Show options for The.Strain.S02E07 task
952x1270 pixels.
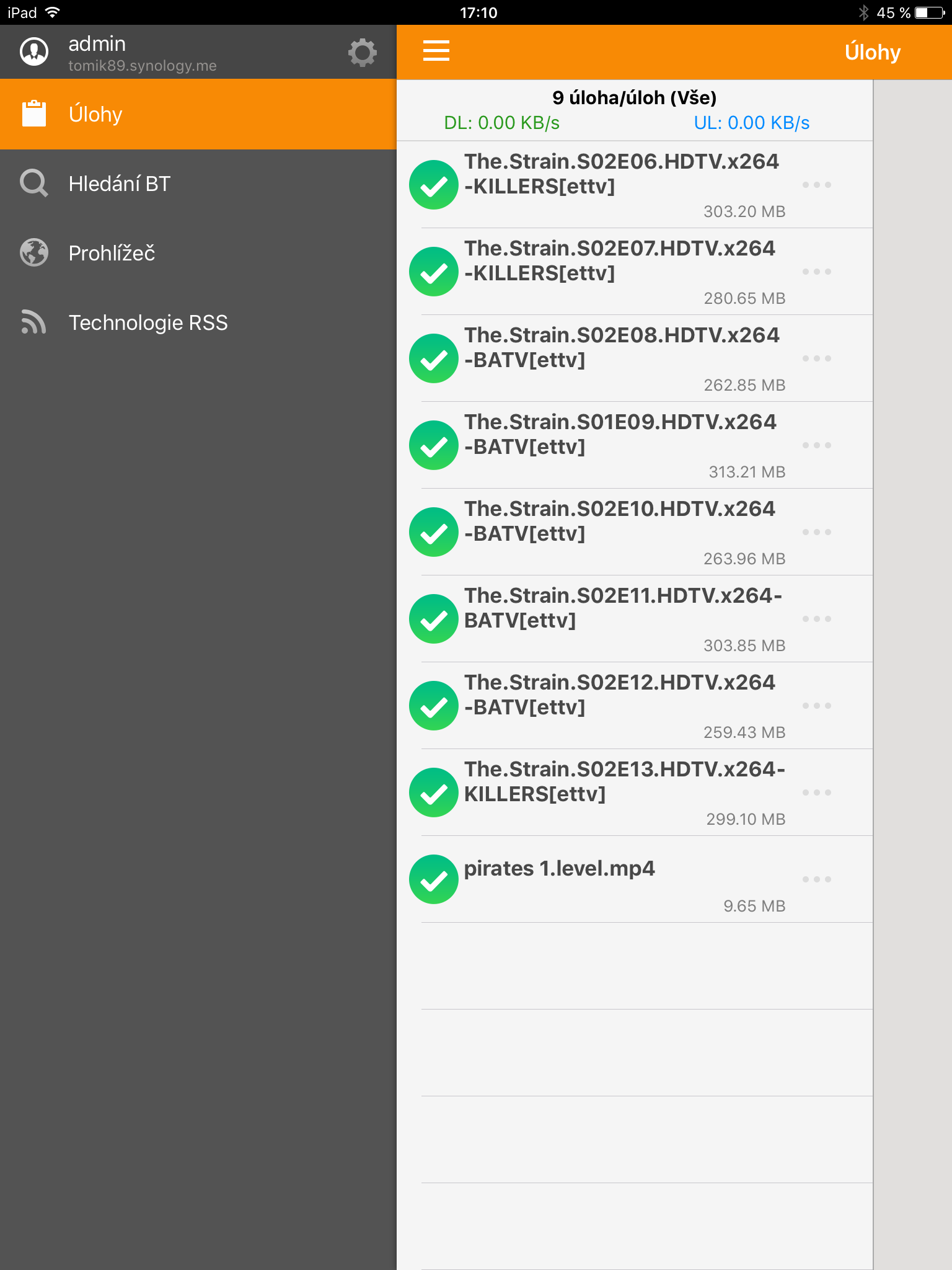(x=816, y=272)
